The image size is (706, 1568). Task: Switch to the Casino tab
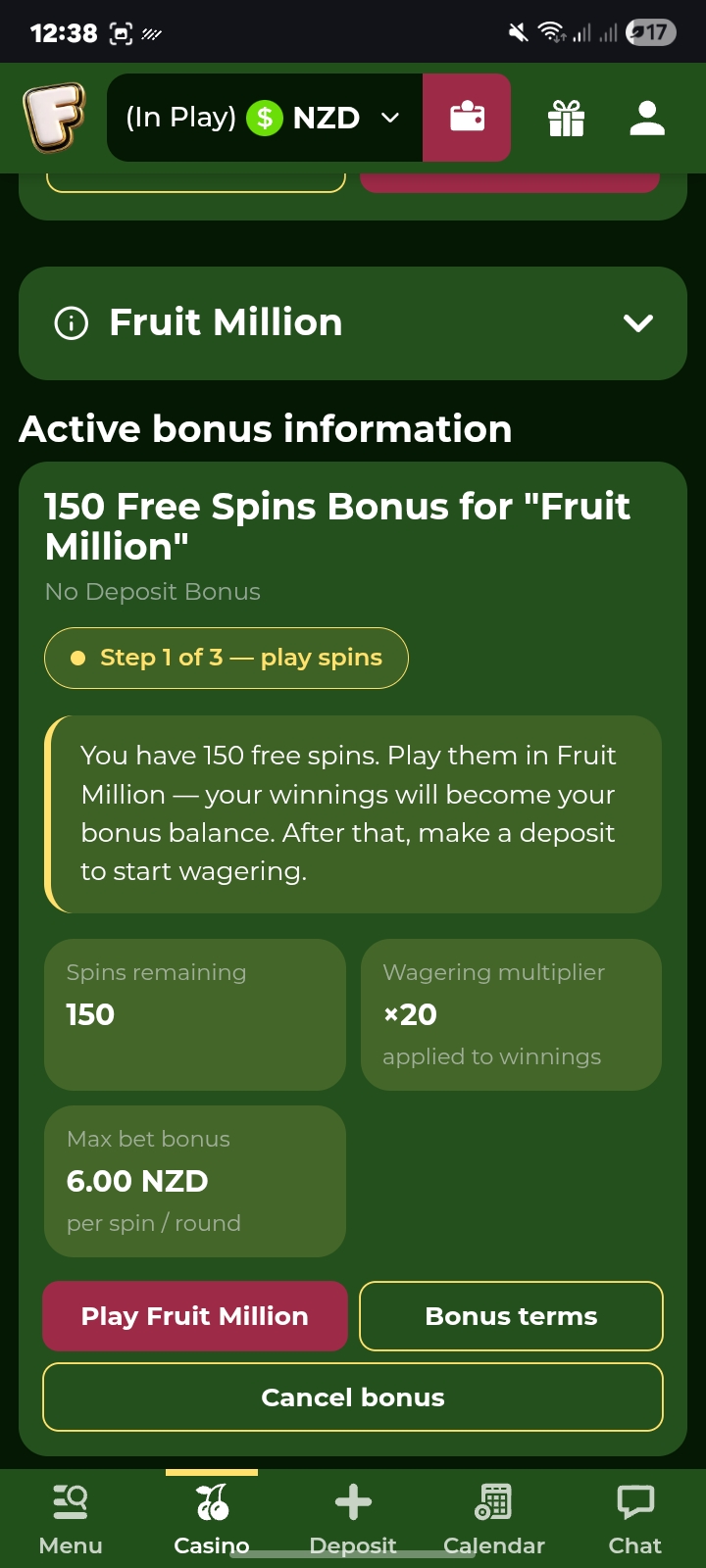point(212,1519)
